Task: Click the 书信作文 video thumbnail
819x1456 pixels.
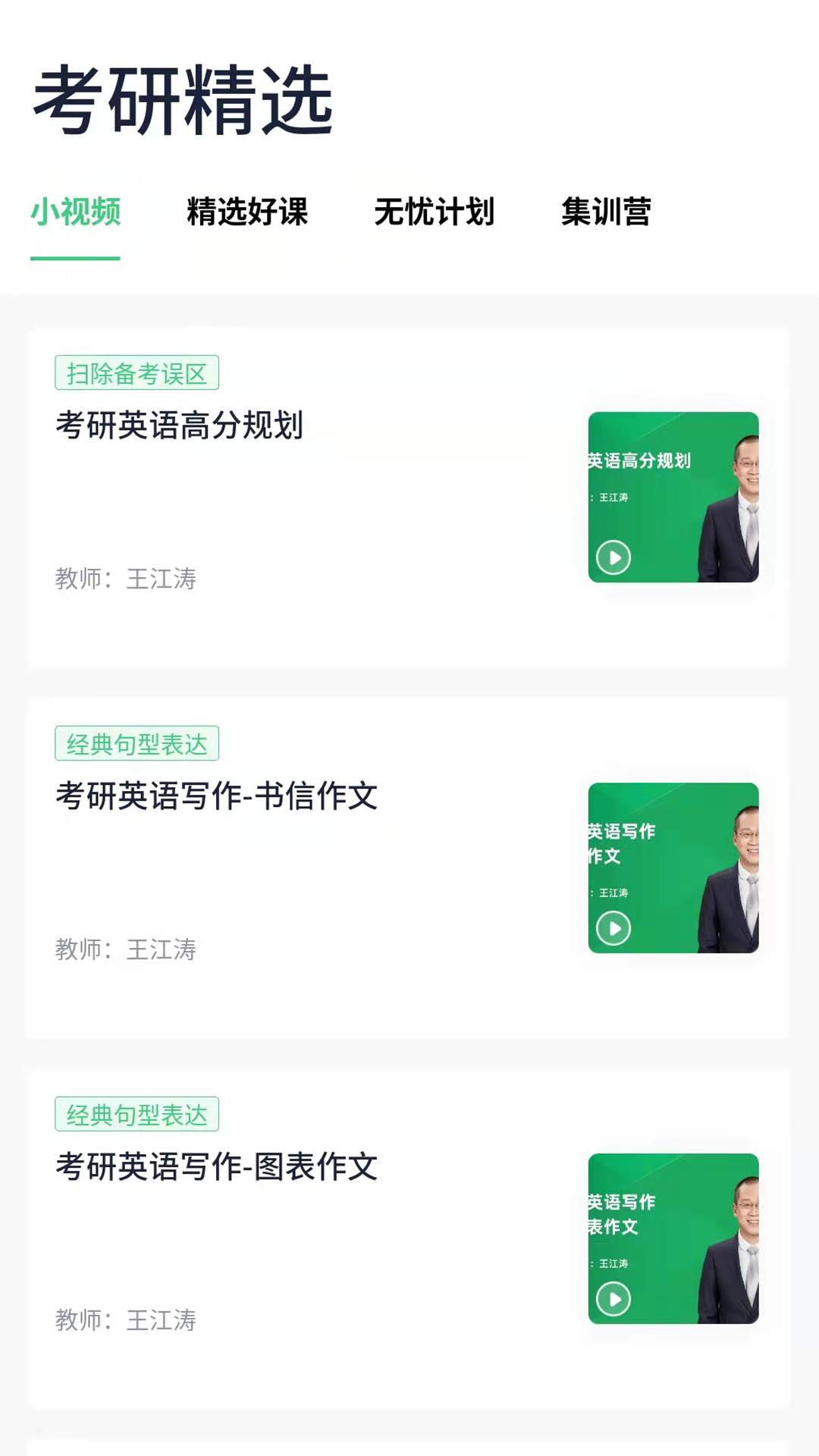Action: (x=673, y=869)
